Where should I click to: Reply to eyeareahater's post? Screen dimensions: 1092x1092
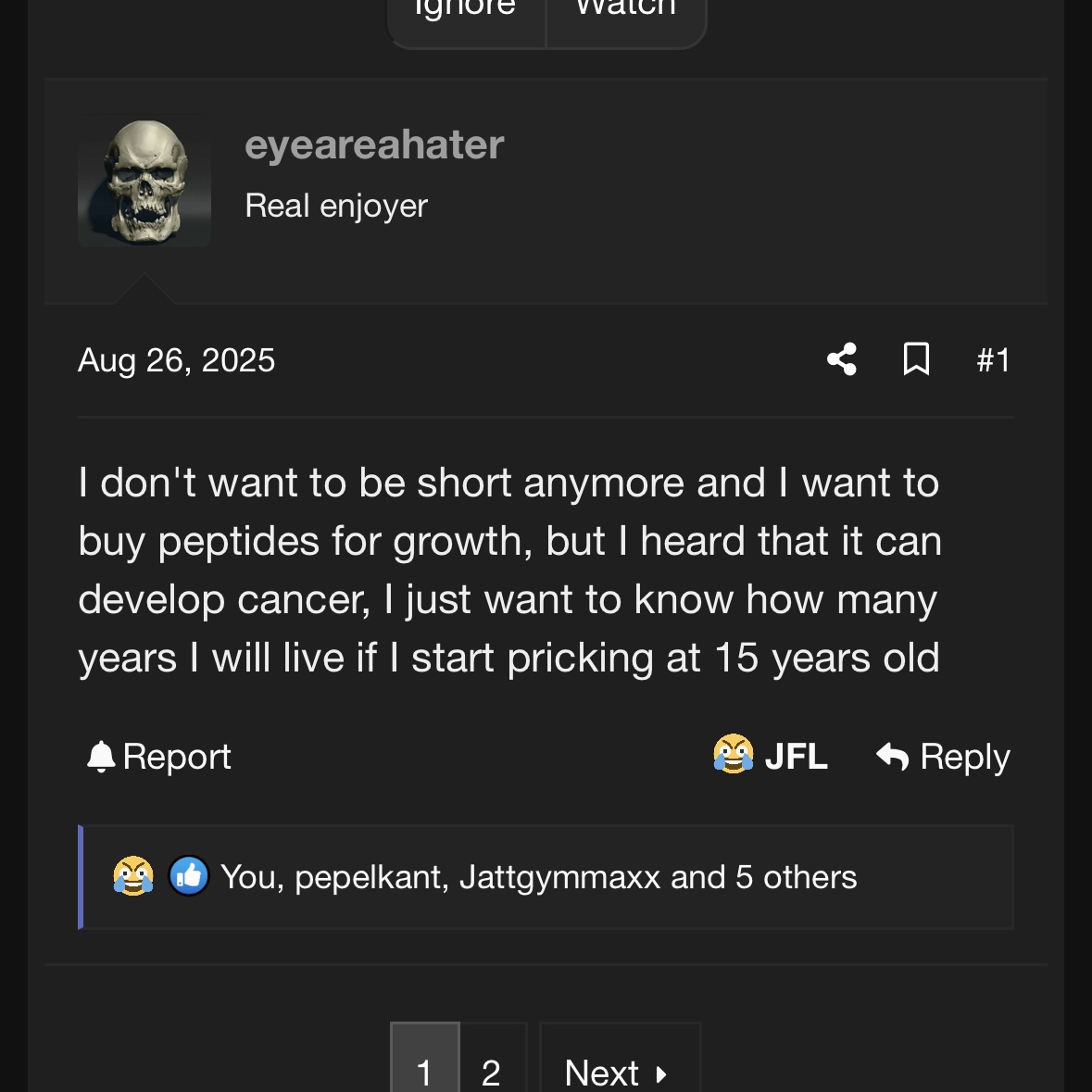pos(944,757)
